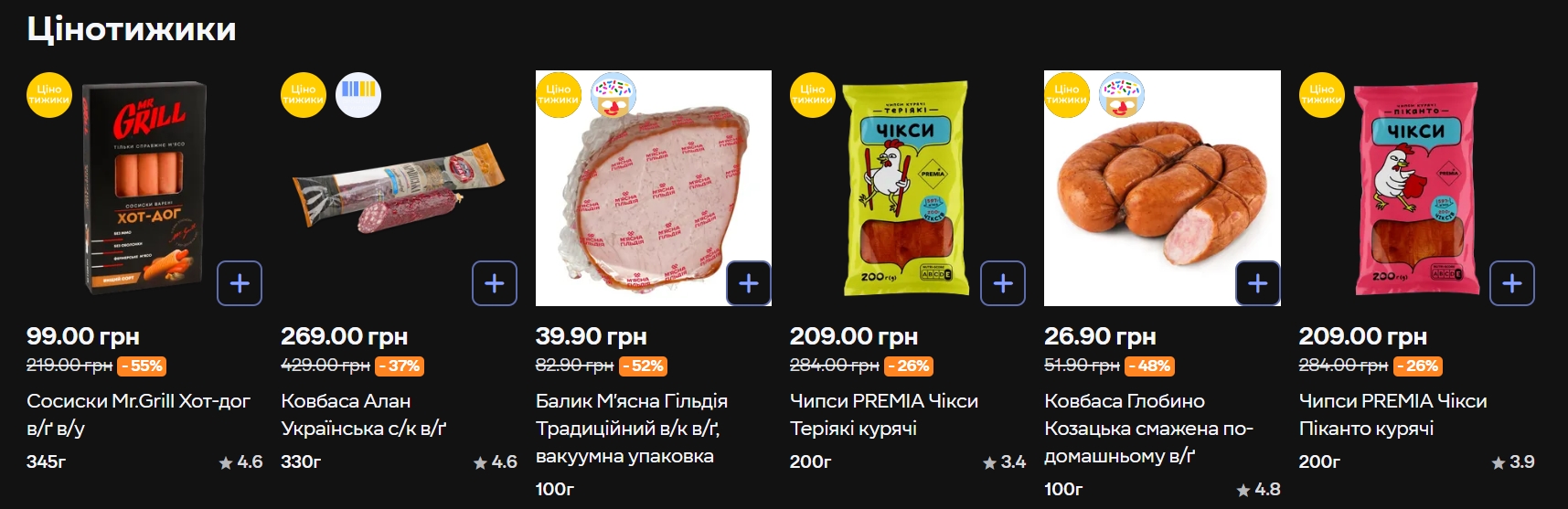This screenshot has width=1568, height=509.
Task: Add Ковбаса Алан Українська to cart
Action: tap(494, 283)
